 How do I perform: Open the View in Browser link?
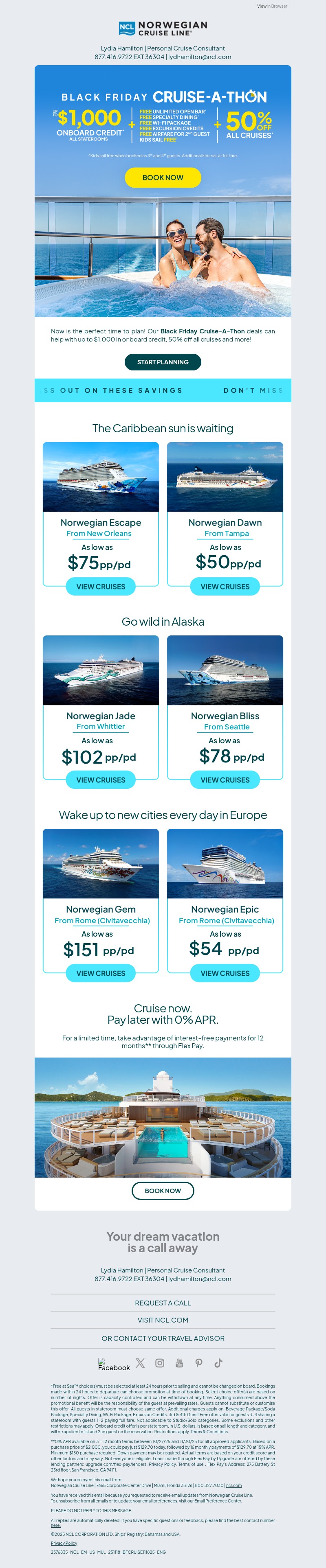tap(272, 6)
